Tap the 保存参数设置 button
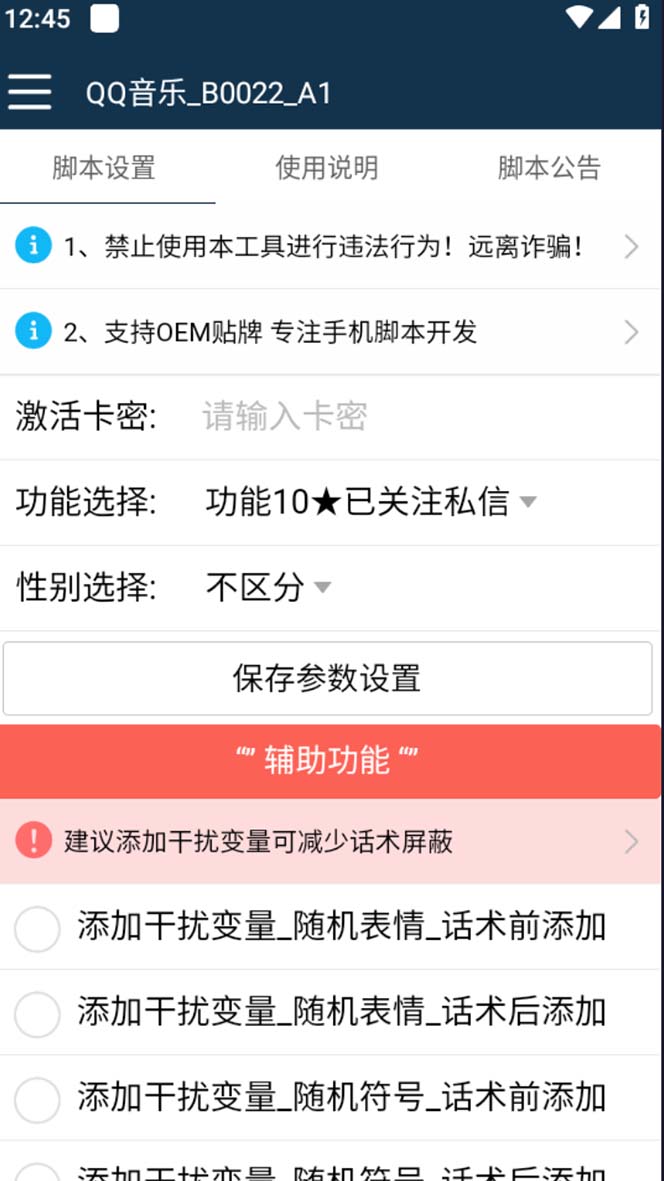Screen dimensions: 664x1181 click(x=327, y=678)
